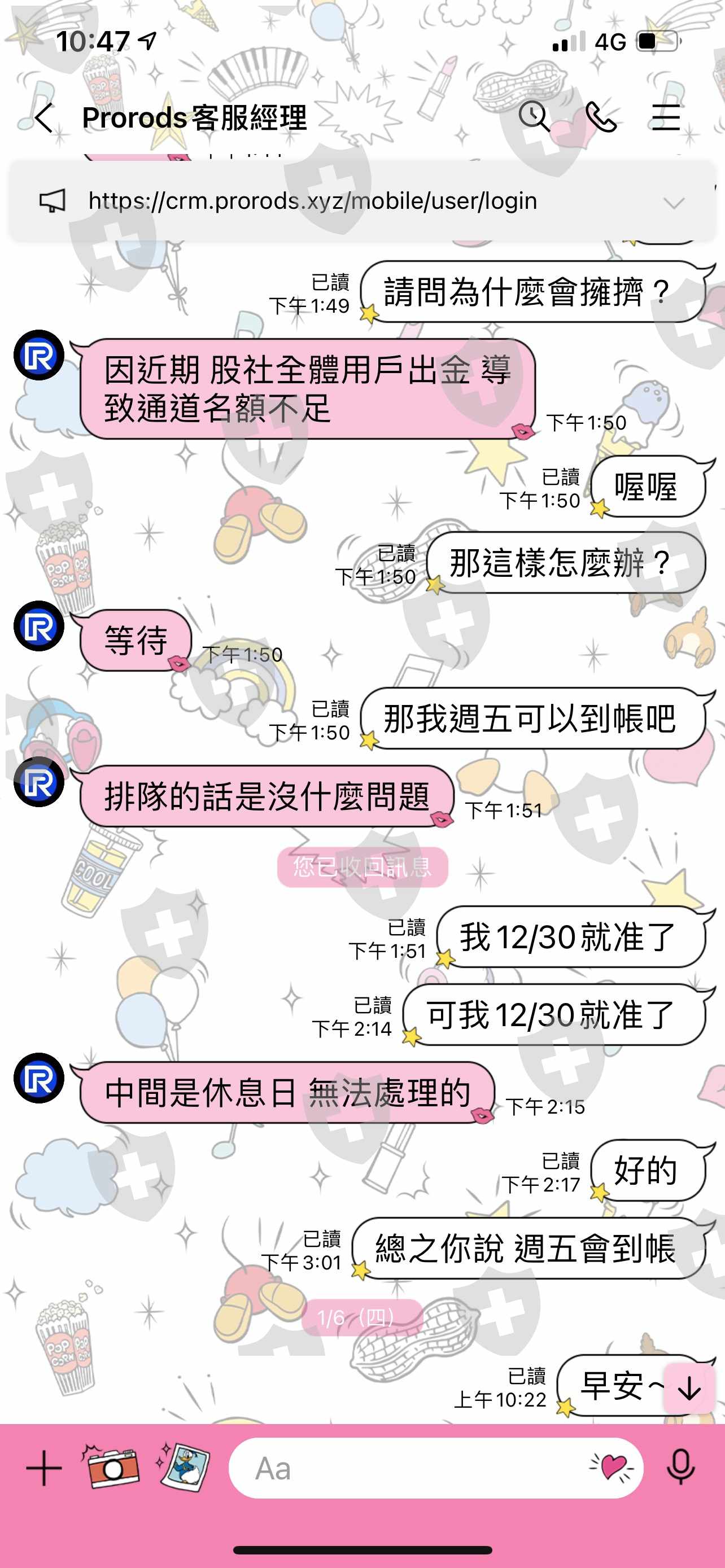Start a voice call with Prorods客服經理
This screenshot has width=725, height=1568.
(600, 117)
